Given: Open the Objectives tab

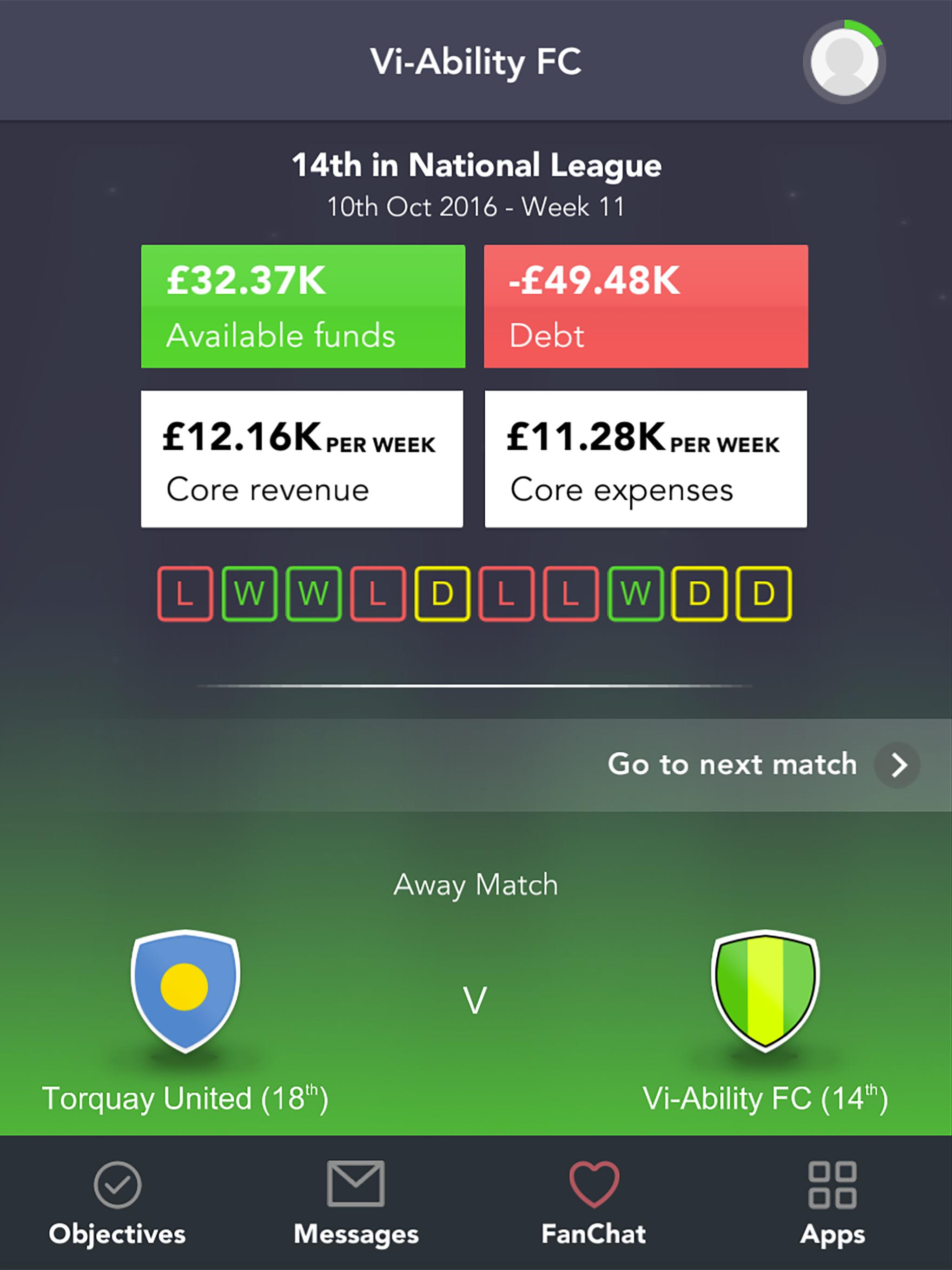Looking at the screenshot, I should 117,1204.
